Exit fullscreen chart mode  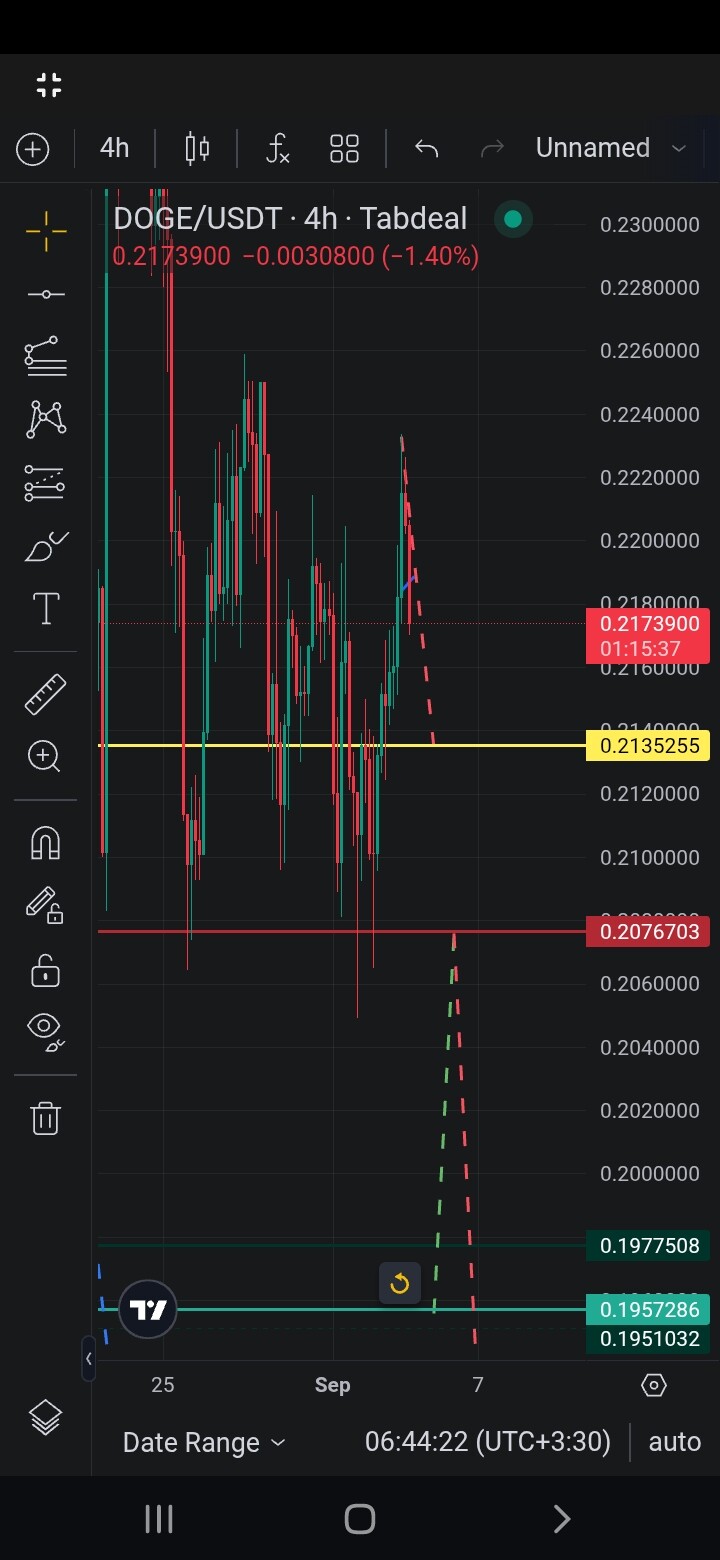[x=49, y=85]
